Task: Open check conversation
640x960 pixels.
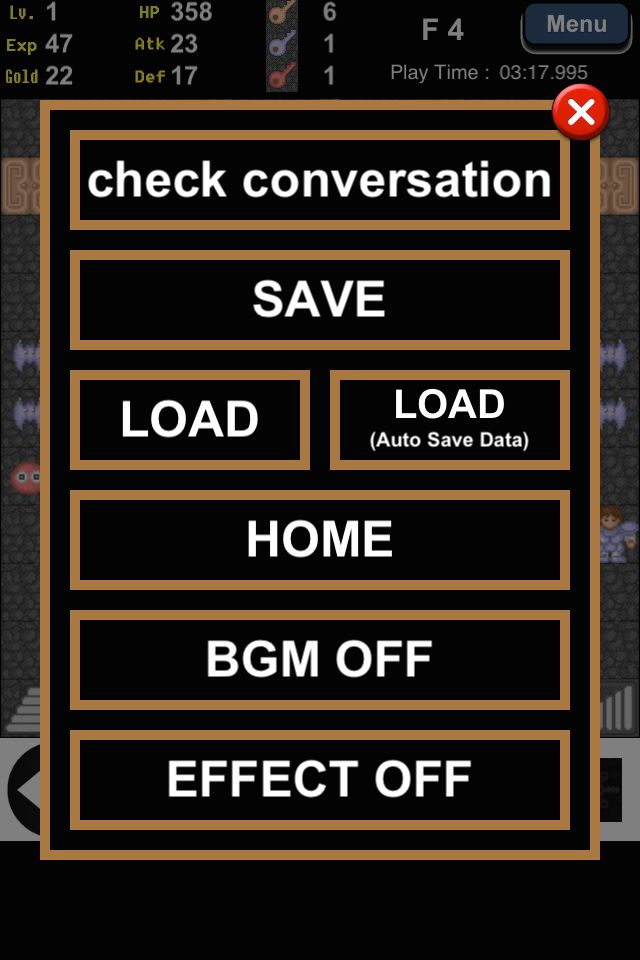Action: click(320, 180)
